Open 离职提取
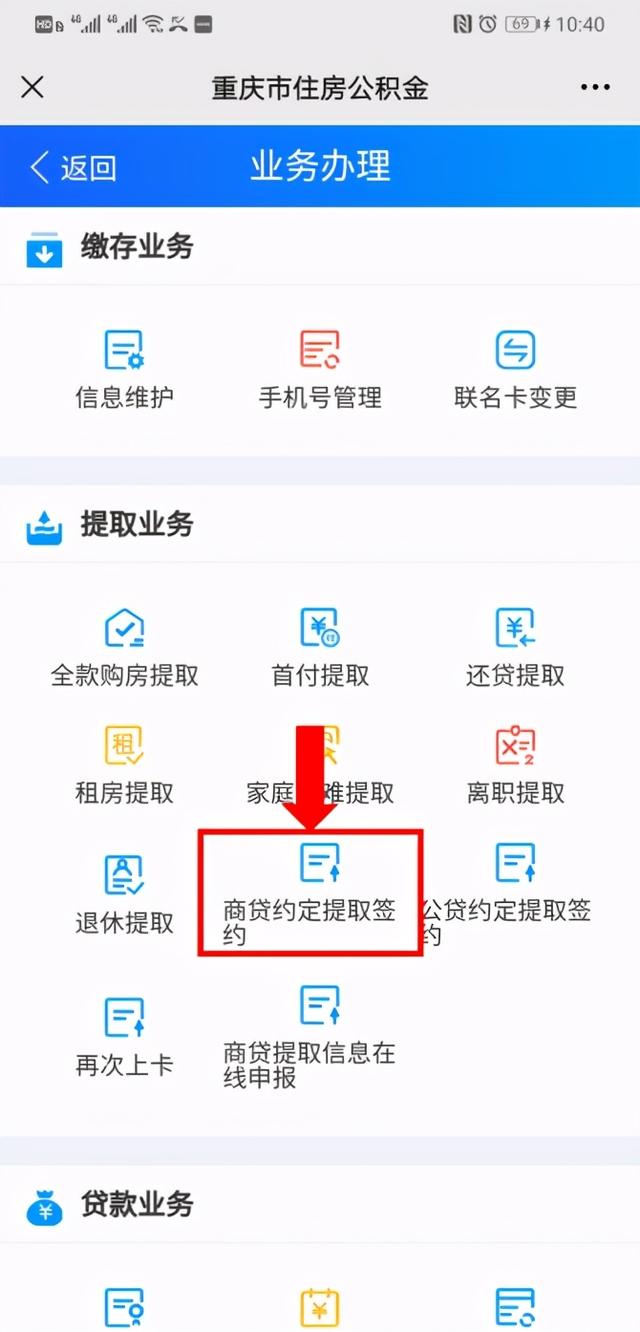 516,766
